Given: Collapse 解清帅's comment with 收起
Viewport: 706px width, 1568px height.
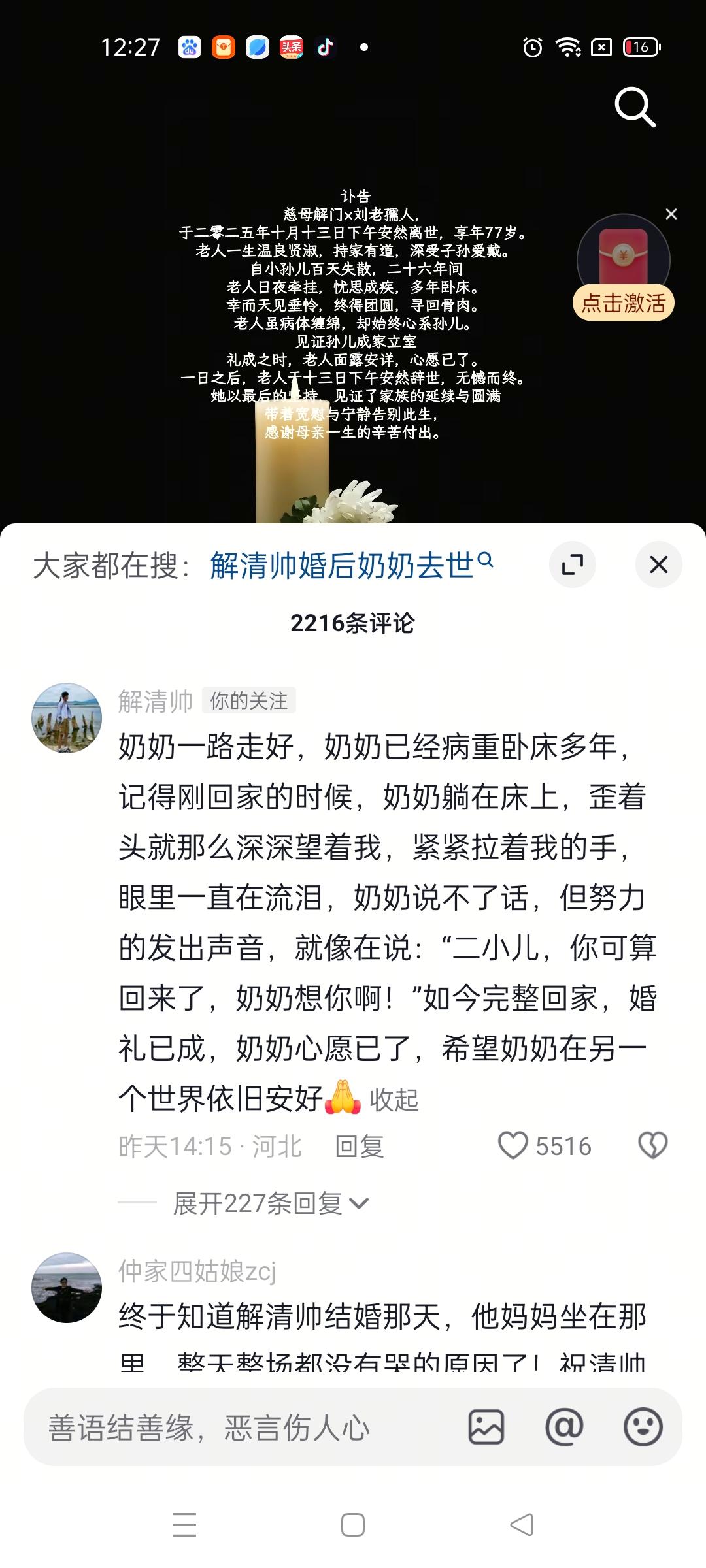Looking at the screenshot, I should (x=394, y=1100).
